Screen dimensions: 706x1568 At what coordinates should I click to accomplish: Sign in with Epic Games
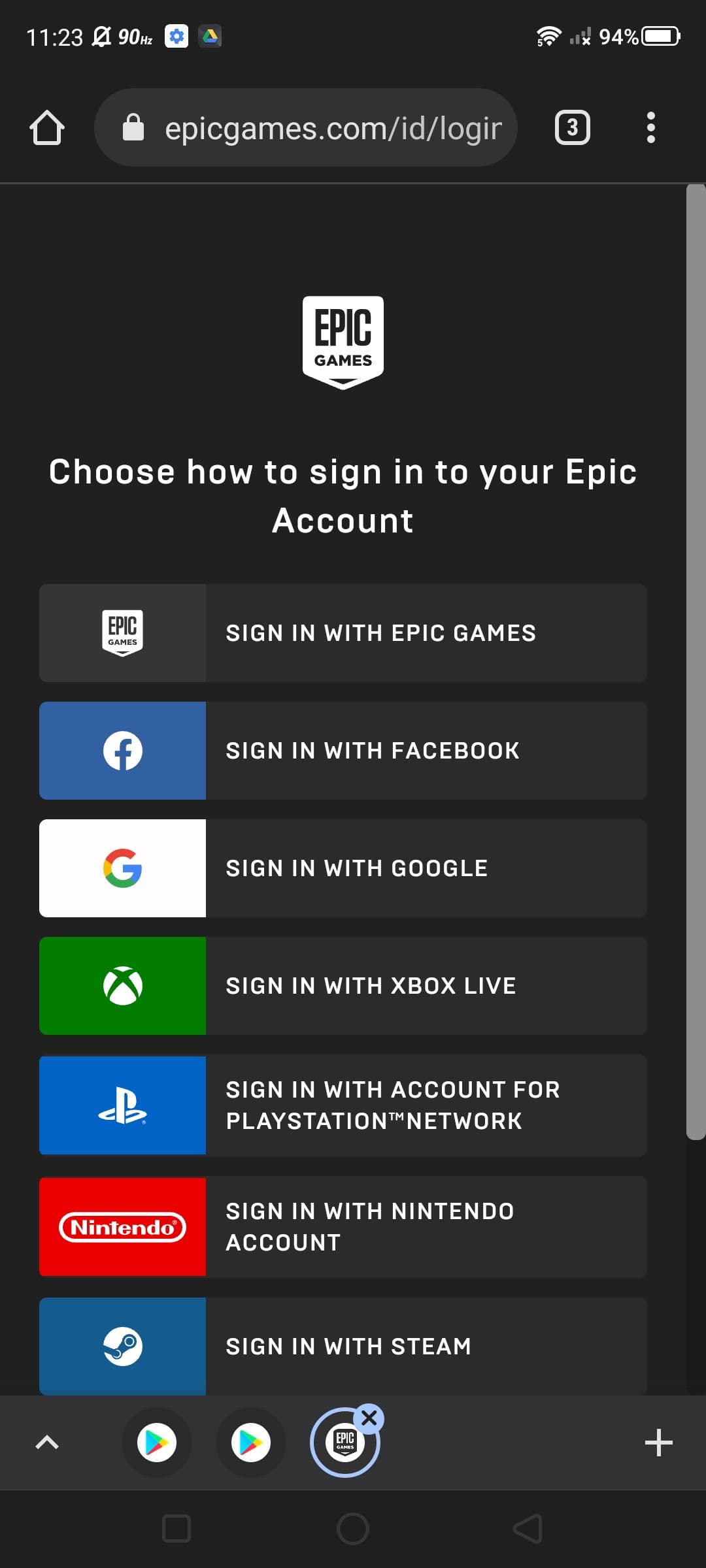343,633
